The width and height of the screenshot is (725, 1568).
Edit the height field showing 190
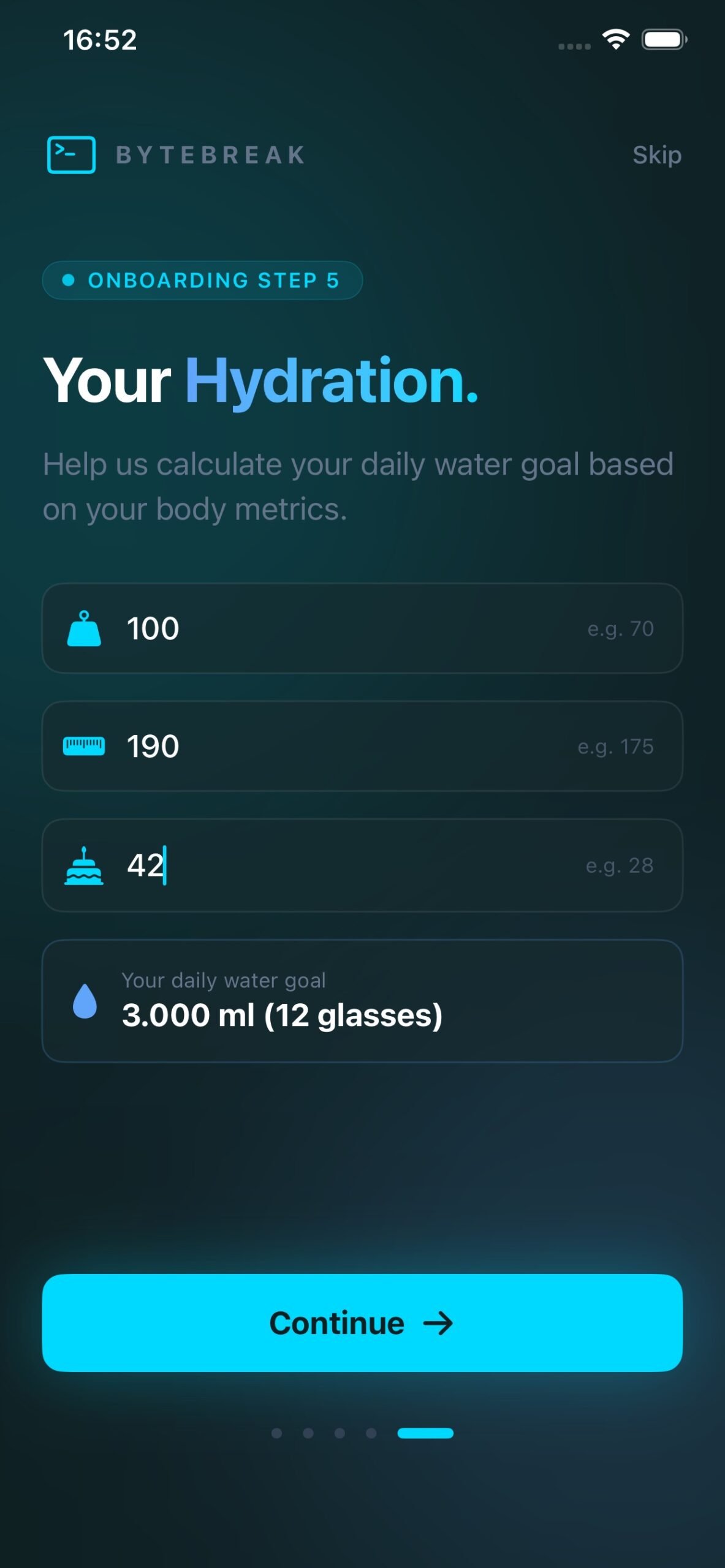click(x=362, y=746)
